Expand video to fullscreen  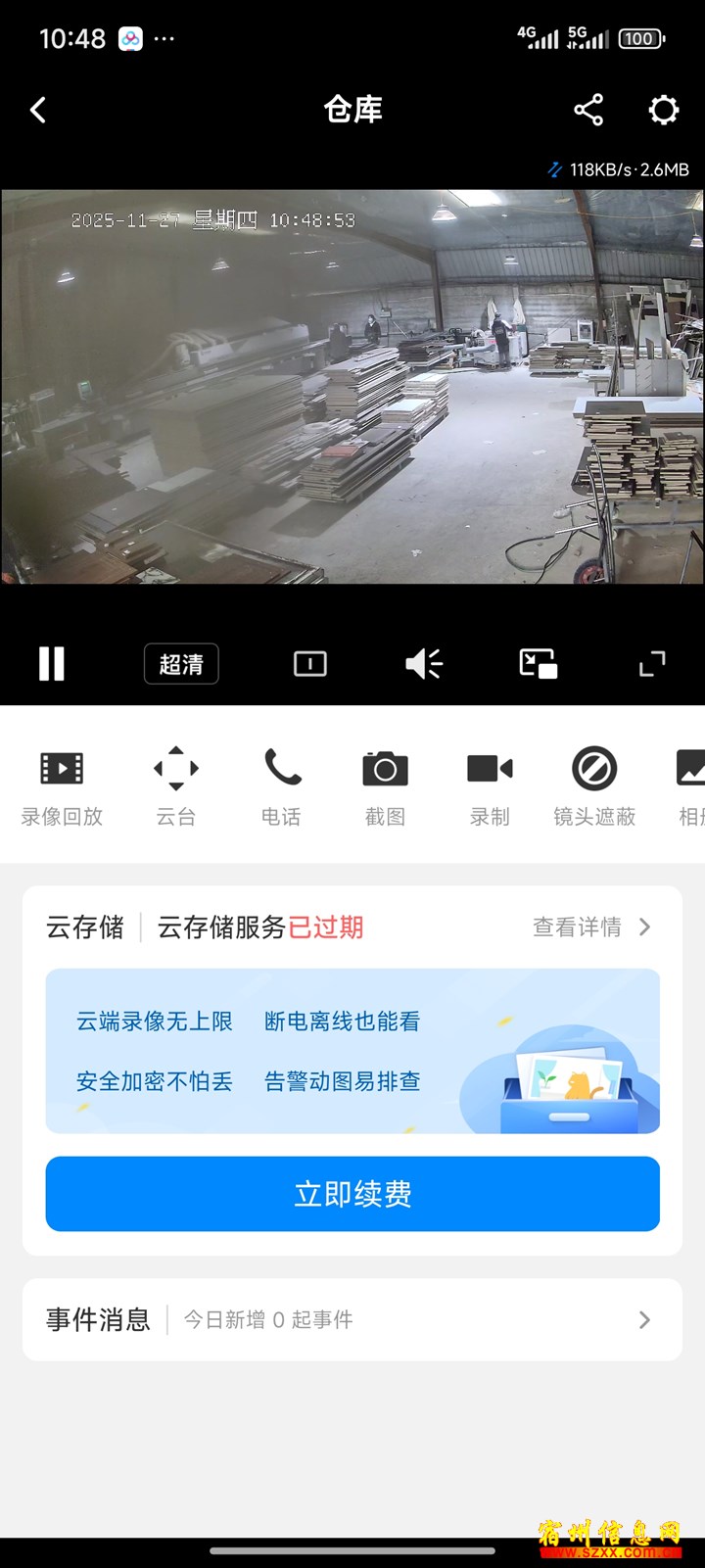coord(652,664)
